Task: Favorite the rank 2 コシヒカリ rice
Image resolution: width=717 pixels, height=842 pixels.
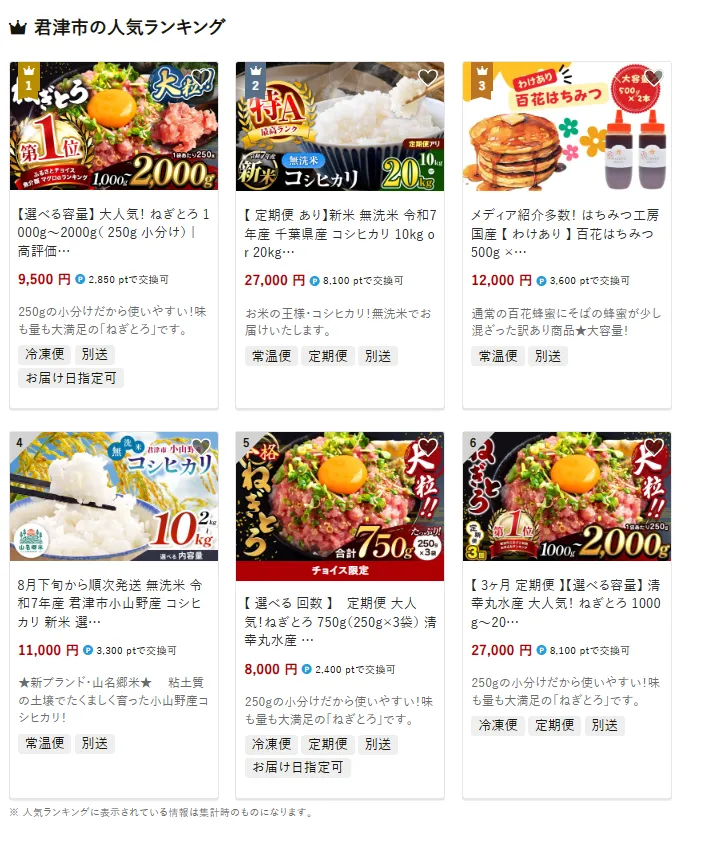Action: [427, 78]
